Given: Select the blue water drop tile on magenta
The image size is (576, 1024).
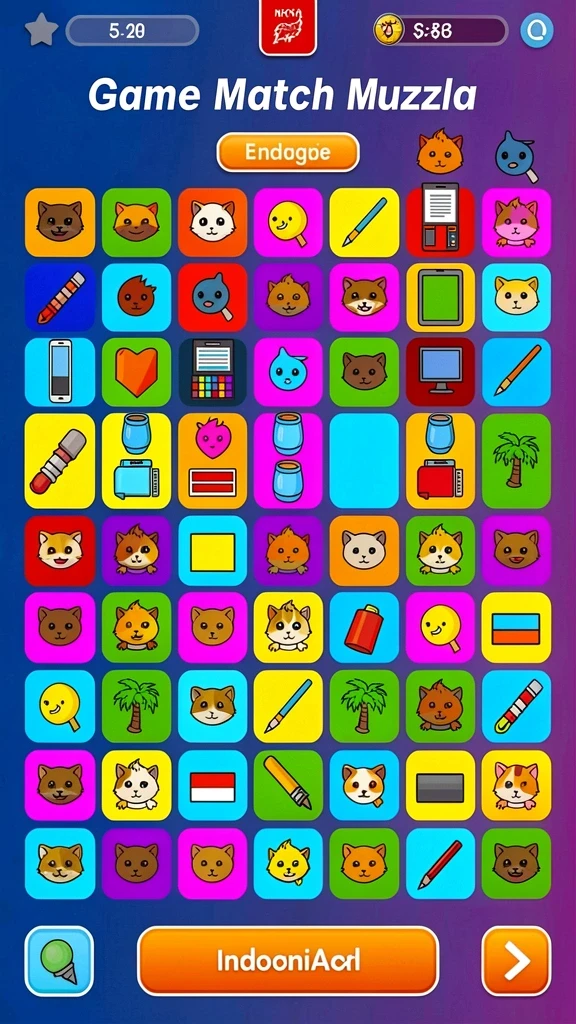Looking at the screenshot, I should (288, 372).
